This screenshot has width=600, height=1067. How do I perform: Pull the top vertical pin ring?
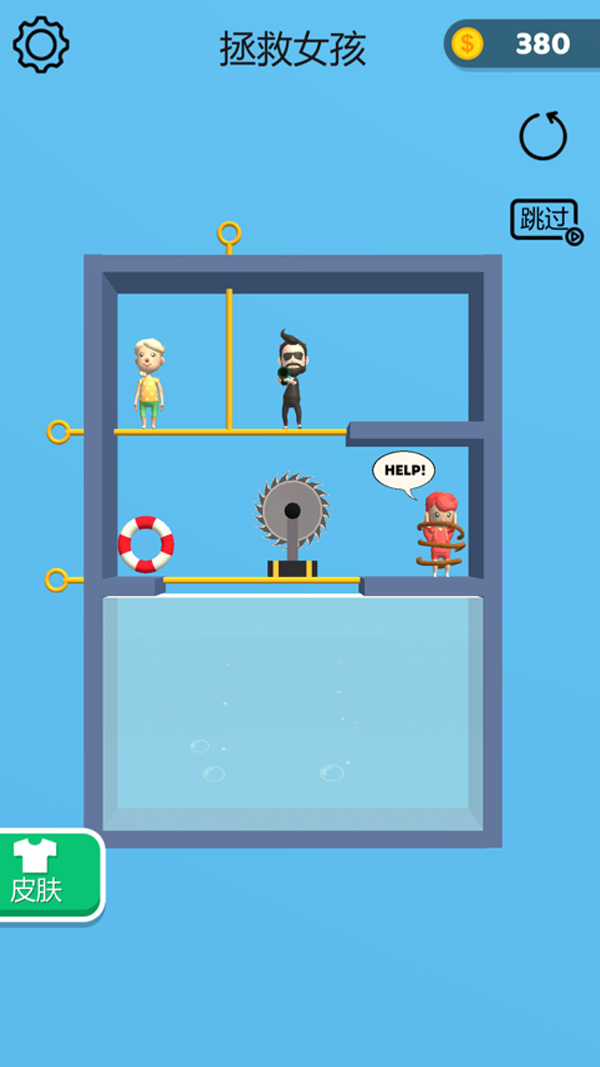[x=229, y=235]
